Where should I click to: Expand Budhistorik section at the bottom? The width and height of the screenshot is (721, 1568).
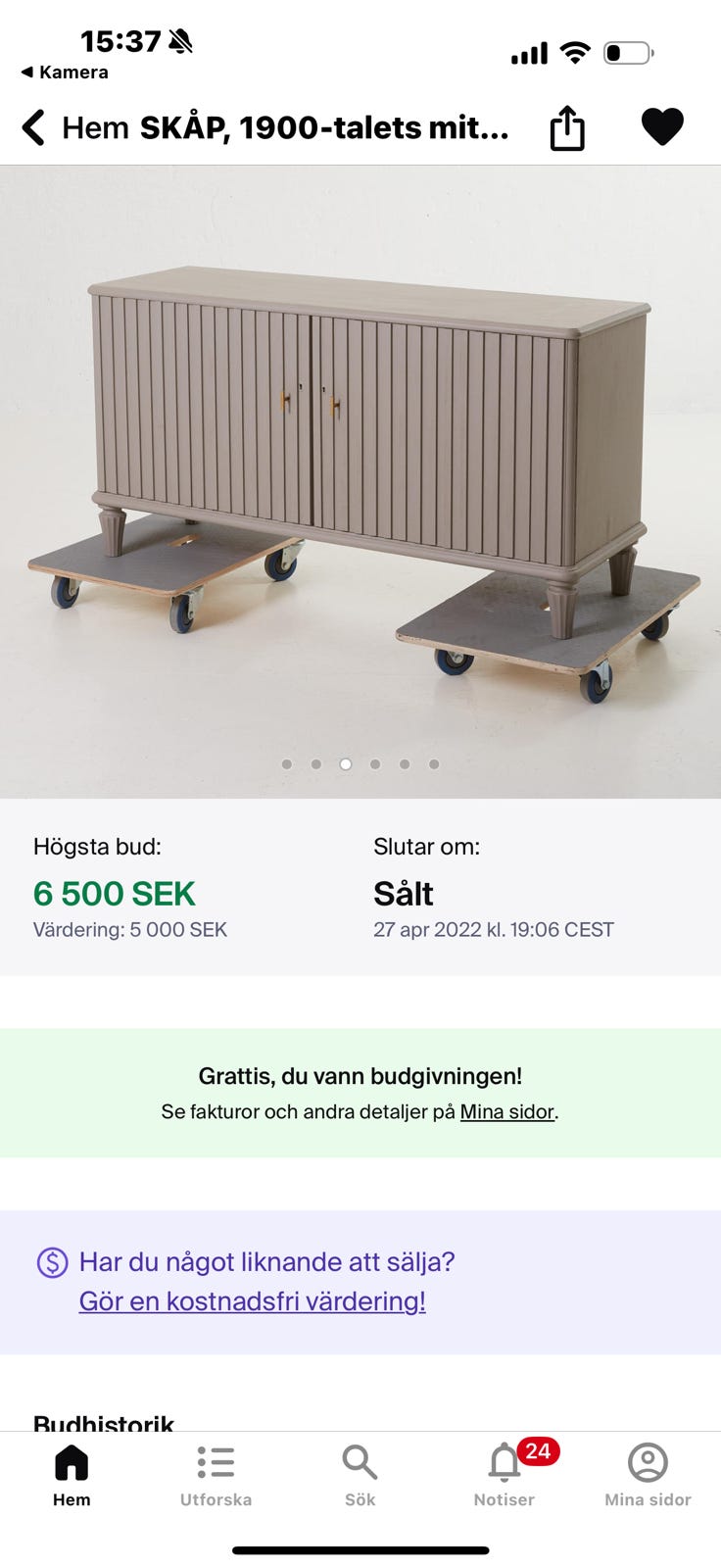pyautogui.click(x=105, y=1422)
